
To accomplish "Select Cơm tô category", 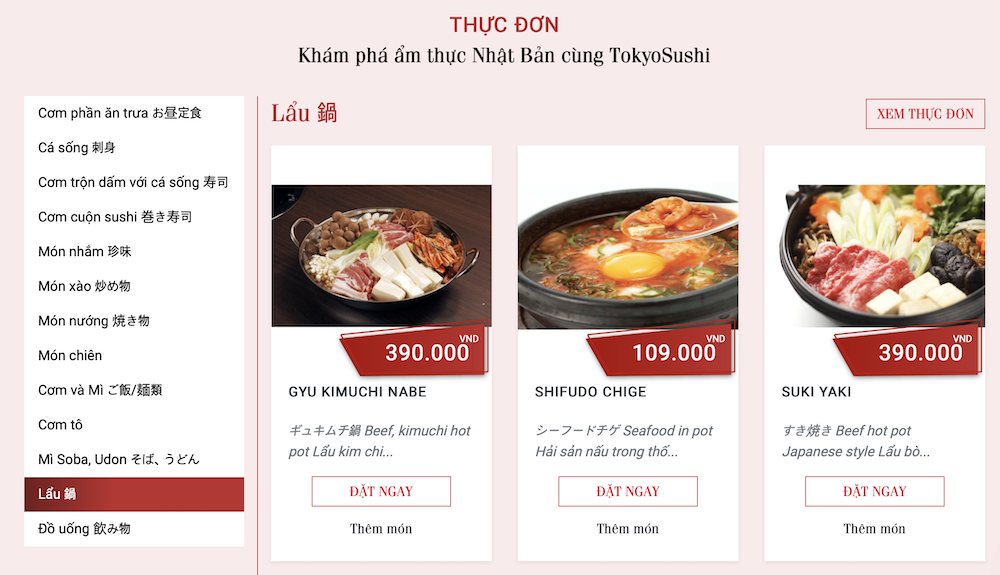I will point(60,425).
